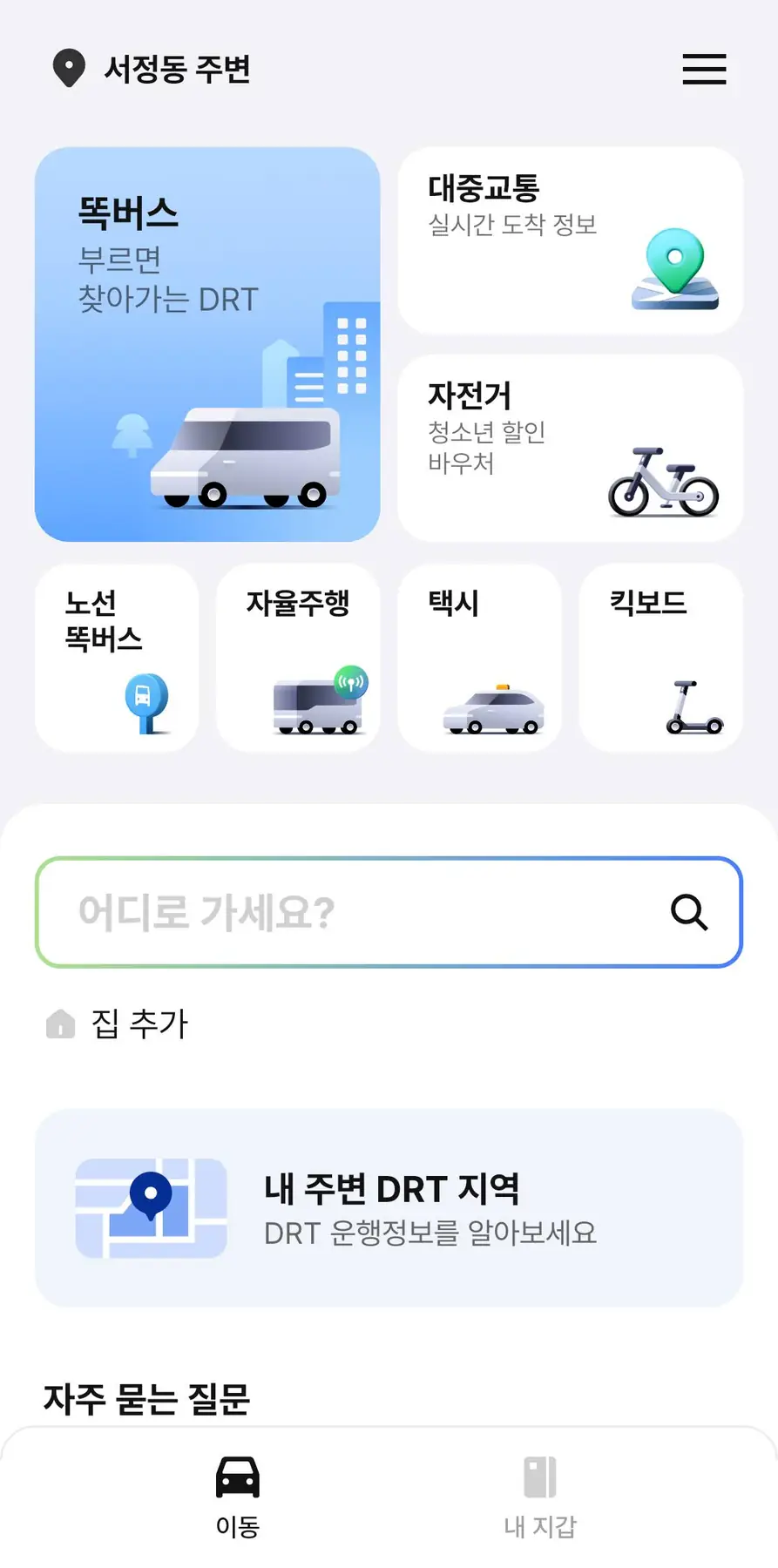Select the 택시 tile
The image size is (778, 1568).
(x=479, y=658)
